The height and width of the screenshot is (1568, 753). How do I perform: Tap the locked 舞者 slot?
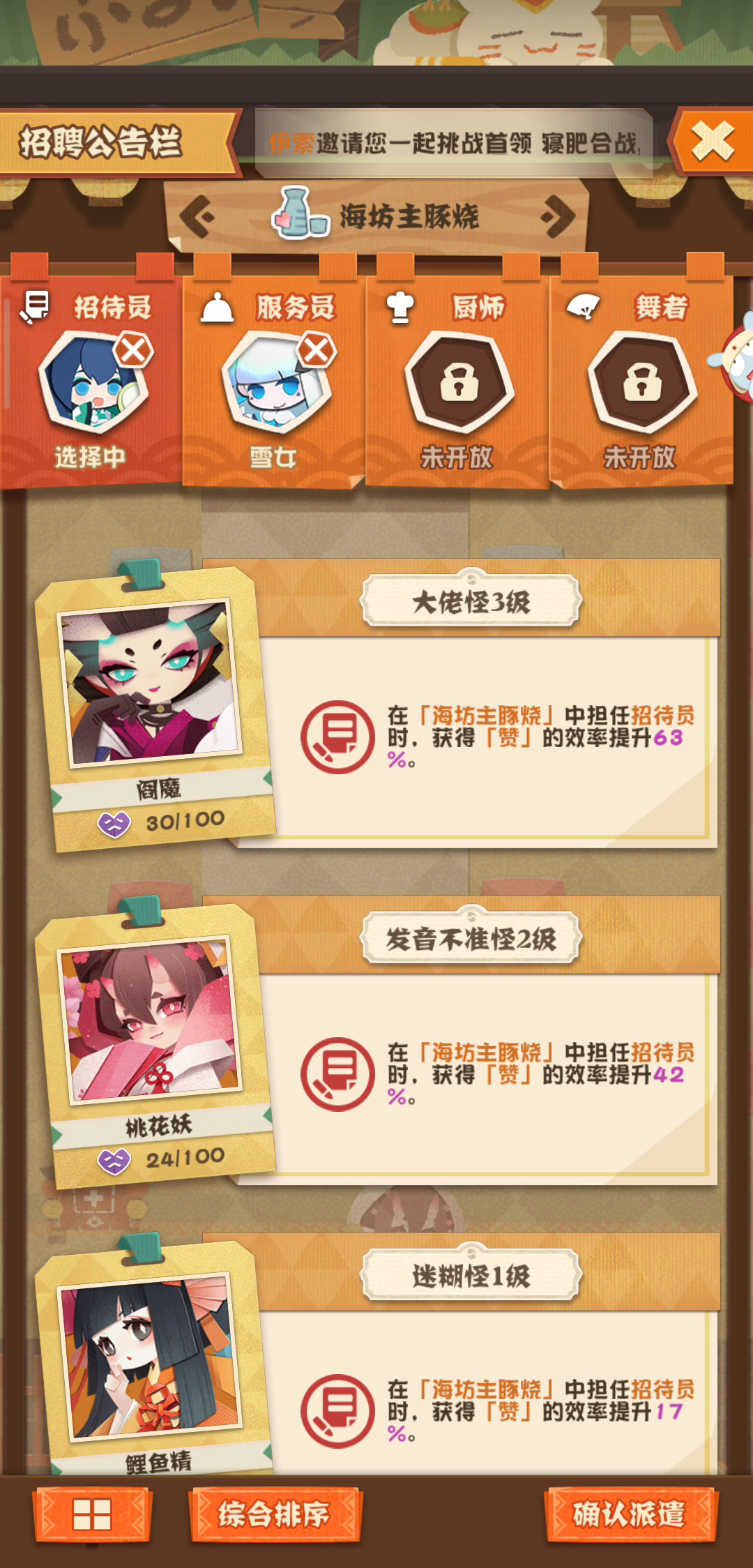point(641,382)
